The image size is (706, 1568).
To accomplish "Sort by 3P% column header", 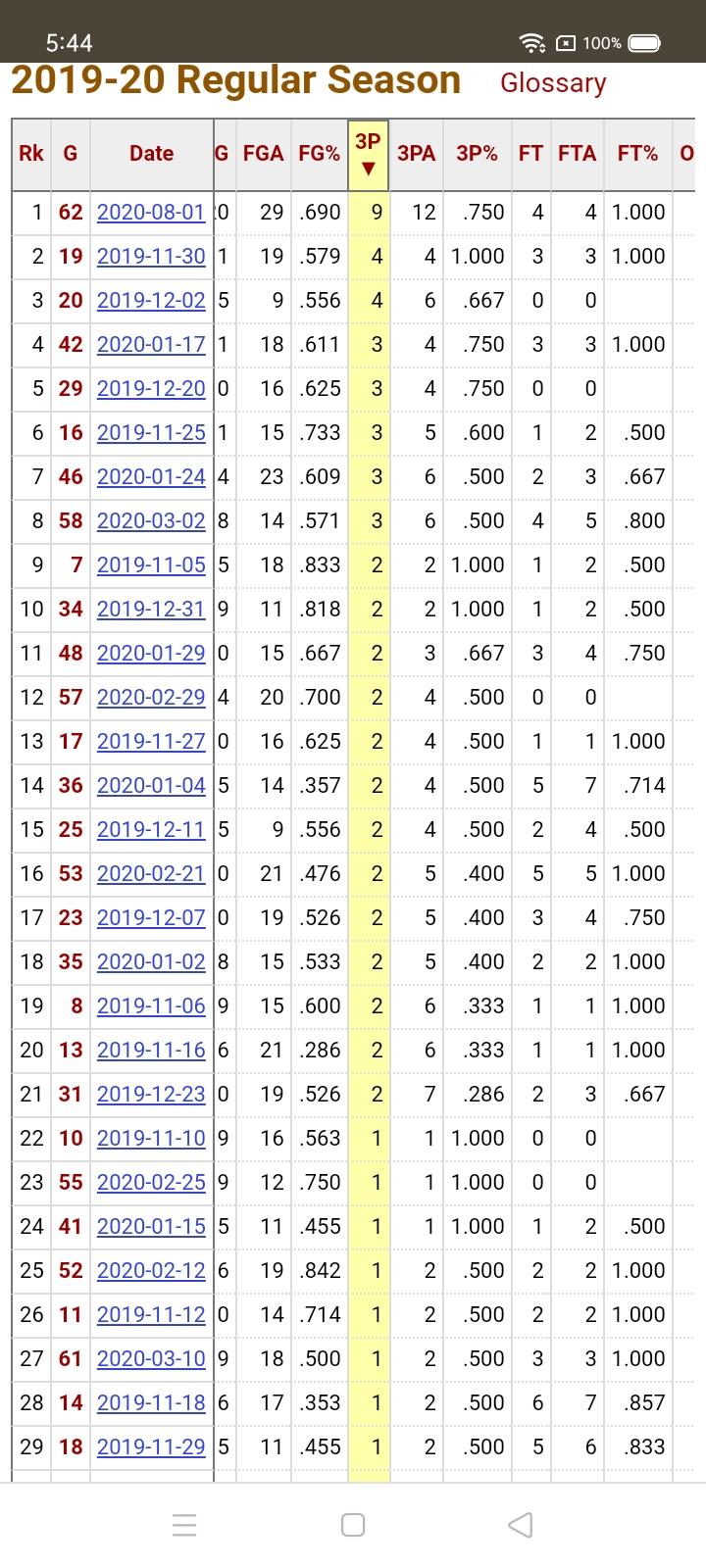I will pyautogui.click(x=477, y=154).
